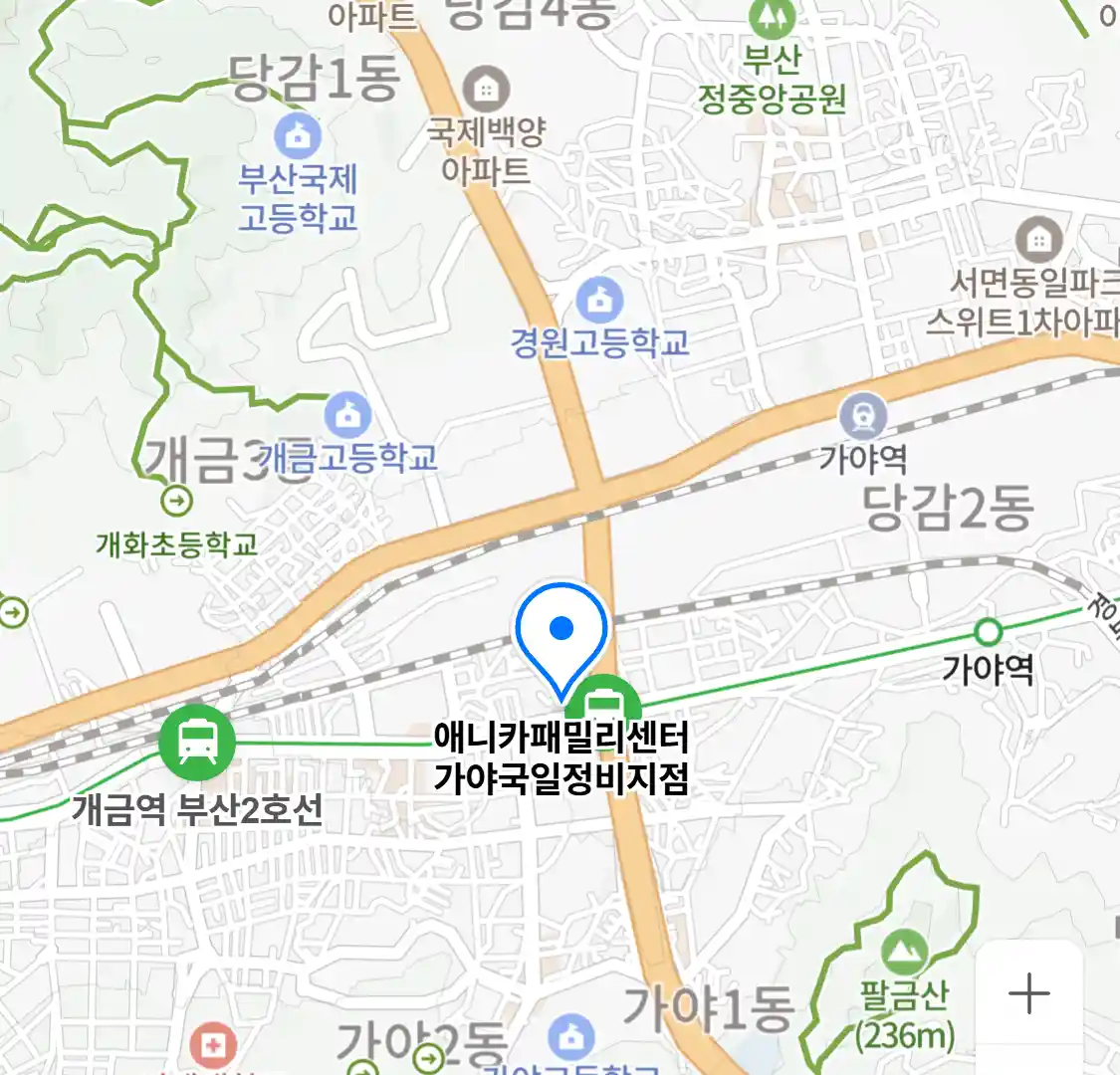Screen dimensions: 1120x1075
Task: Open 부산국제고등학교 school marker
Action: (297, 136)
